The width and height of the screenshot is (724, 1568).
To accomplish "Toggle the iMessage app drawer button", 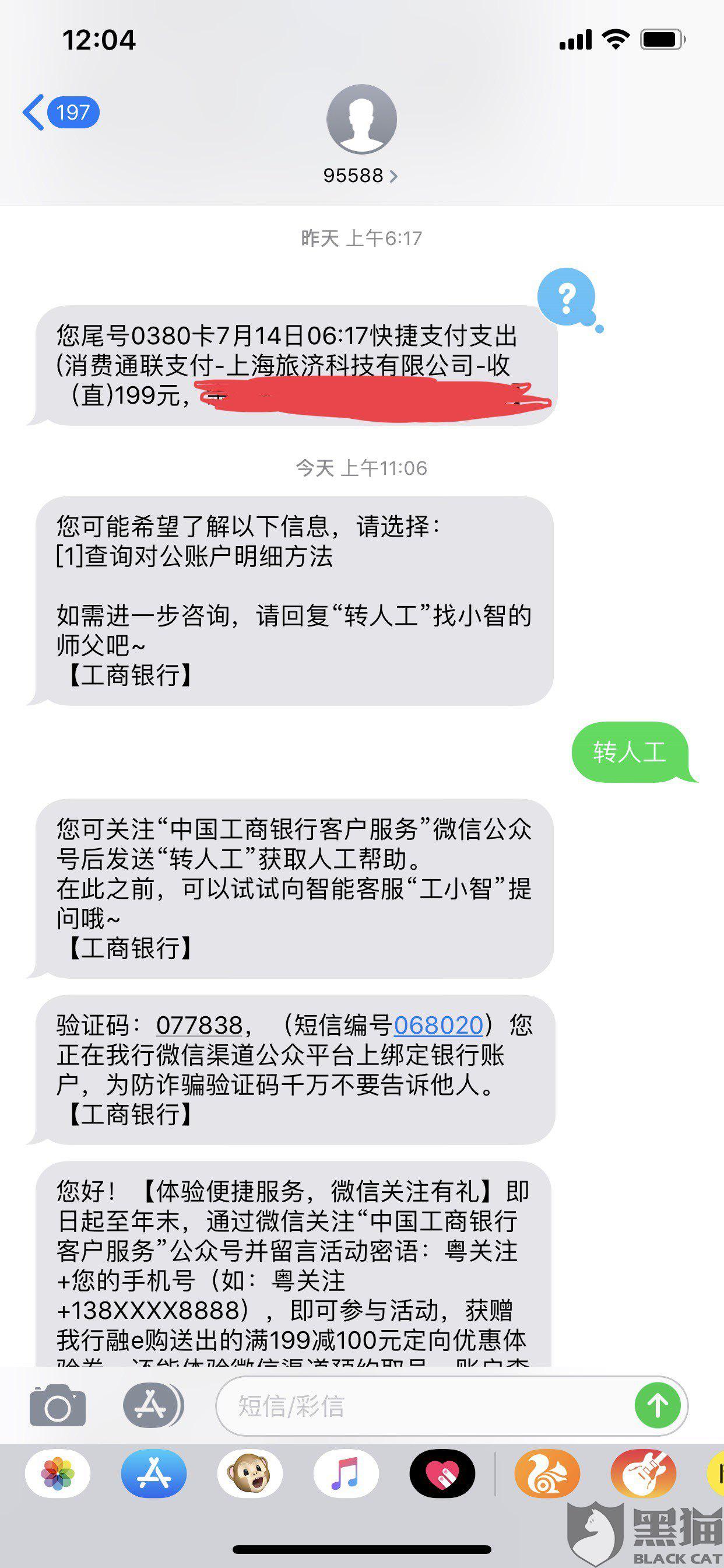I will [152, 1405].
